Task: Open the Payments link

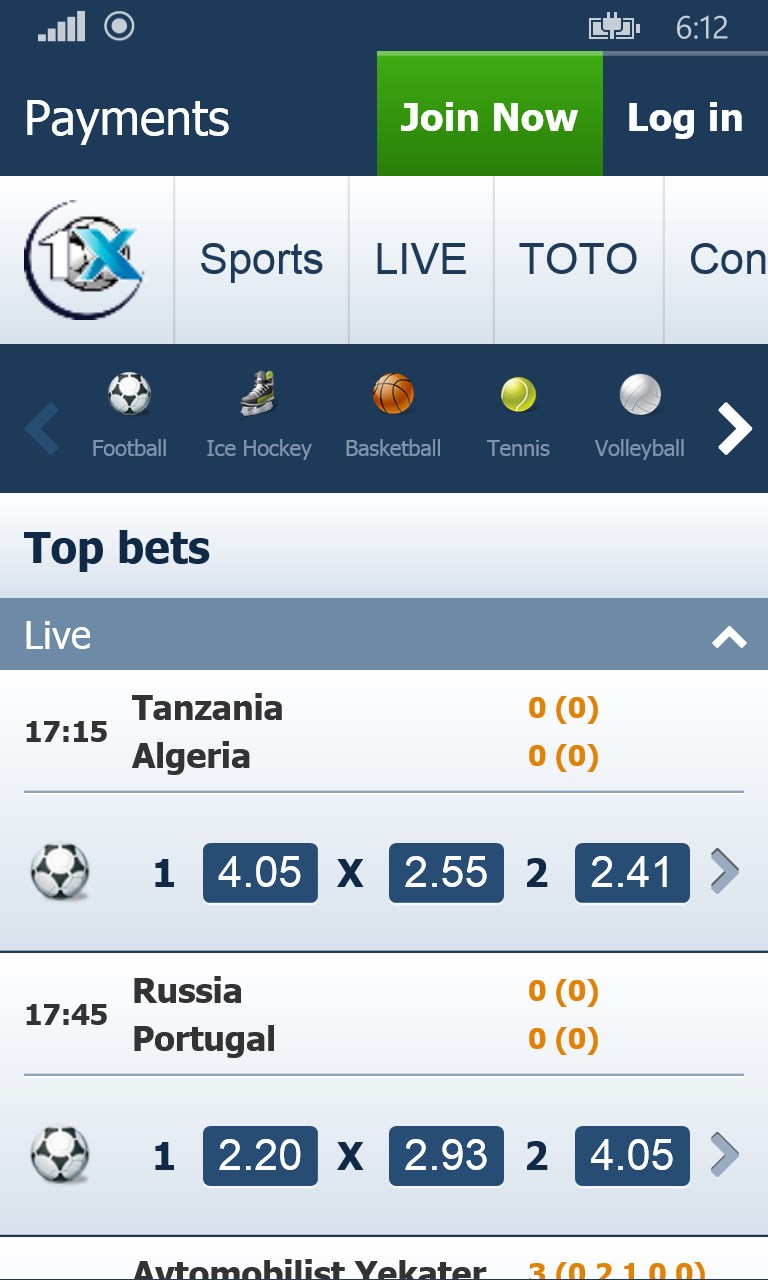Action: tap(127, 118)
